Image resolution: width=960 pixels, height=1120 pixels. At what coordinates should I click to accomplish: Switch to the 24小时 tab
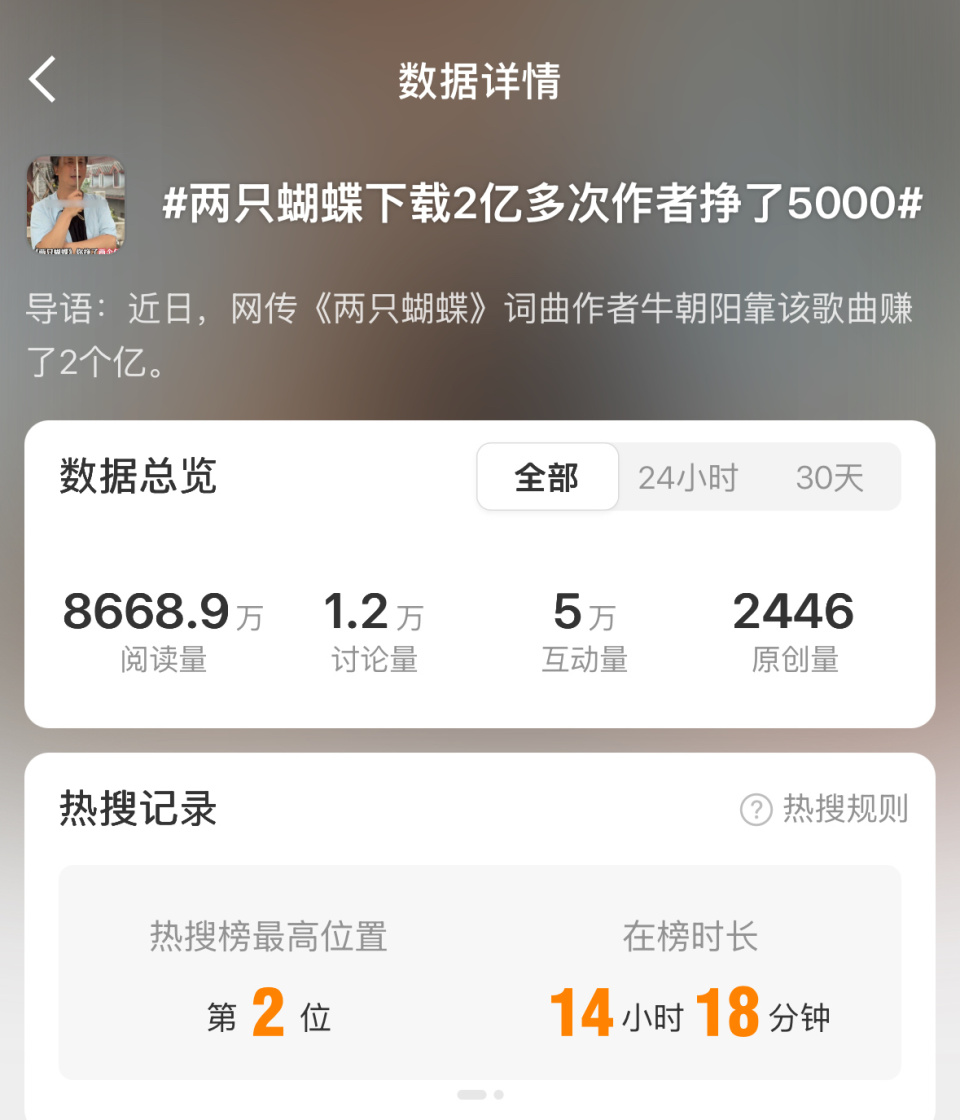point(687,477)
